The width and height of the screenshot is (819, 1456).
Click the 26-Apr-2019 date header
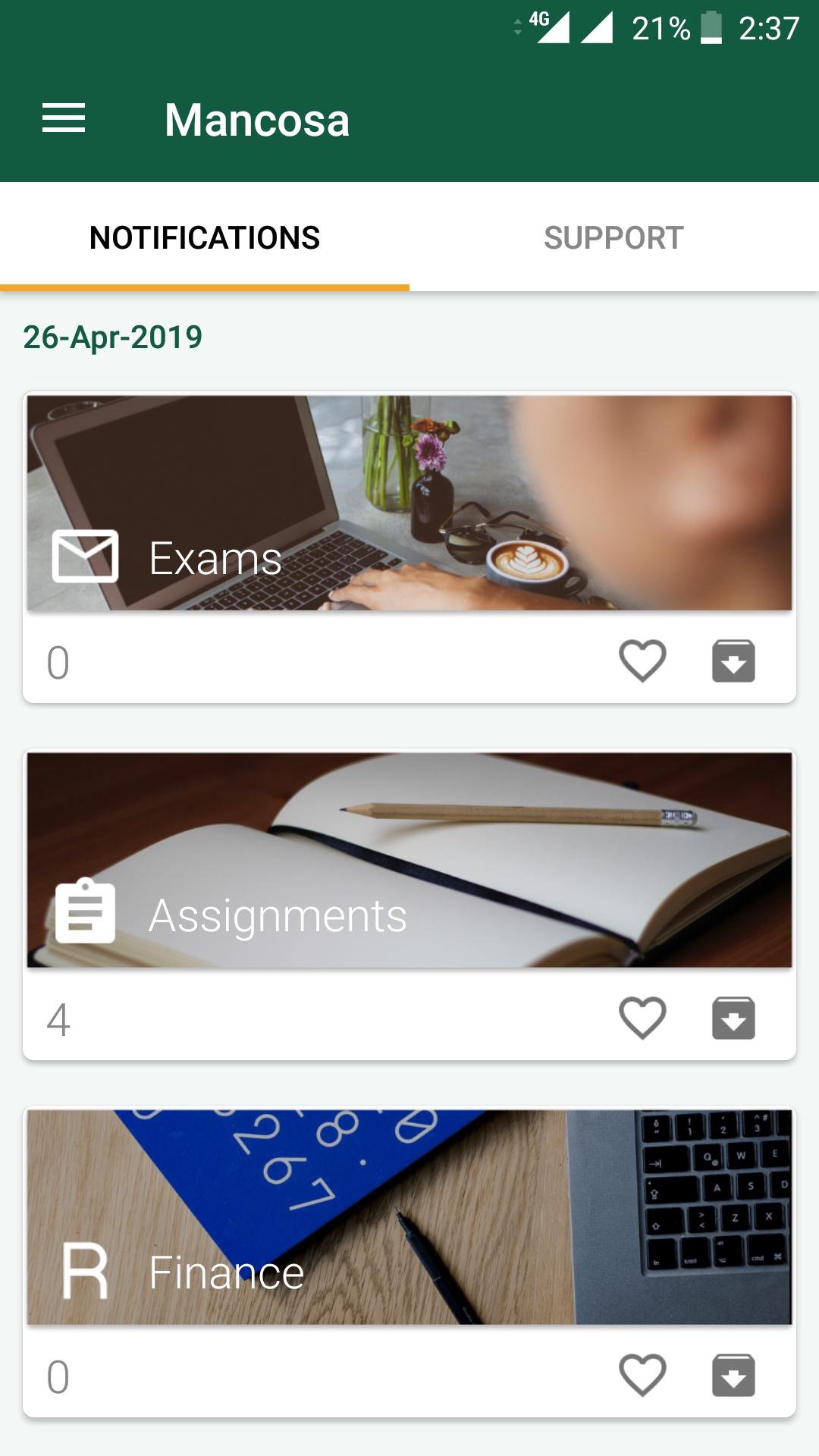pyautogui.click(x=111, y=338)
